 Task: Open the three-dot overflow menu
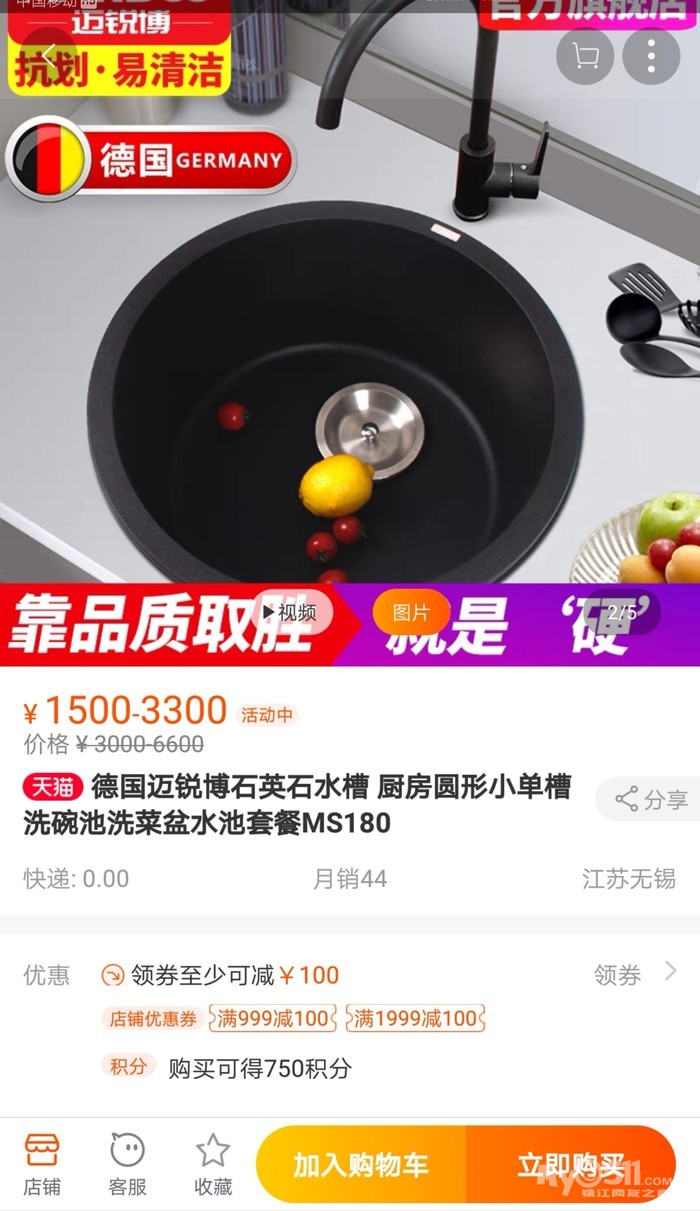651,56
